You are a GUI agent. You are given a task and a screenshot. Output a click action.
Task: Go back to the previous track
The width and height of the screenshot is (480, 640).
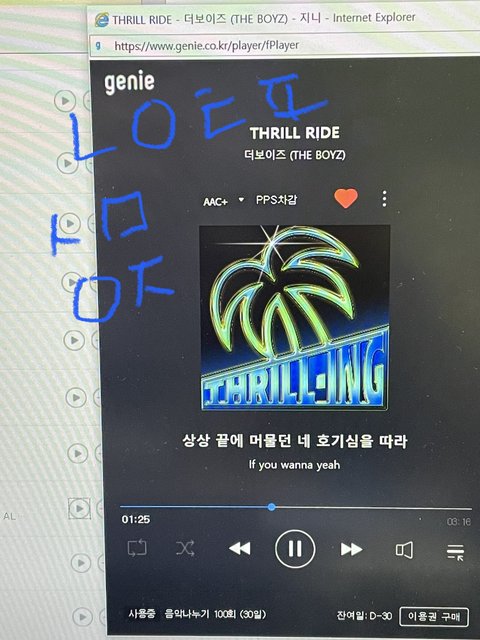pyautogui.click(x=240, y=548)
